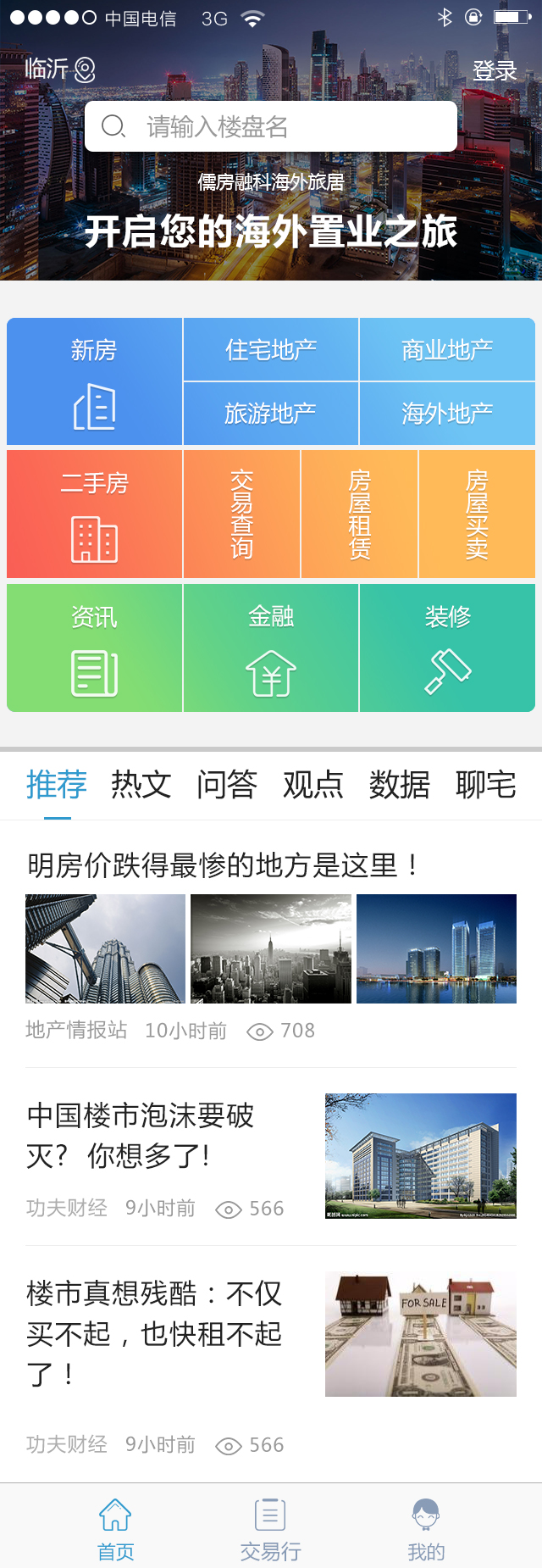Screen dimensions: 542x1568
Task: Open 房屋买卖 tile
Action: 477,514
